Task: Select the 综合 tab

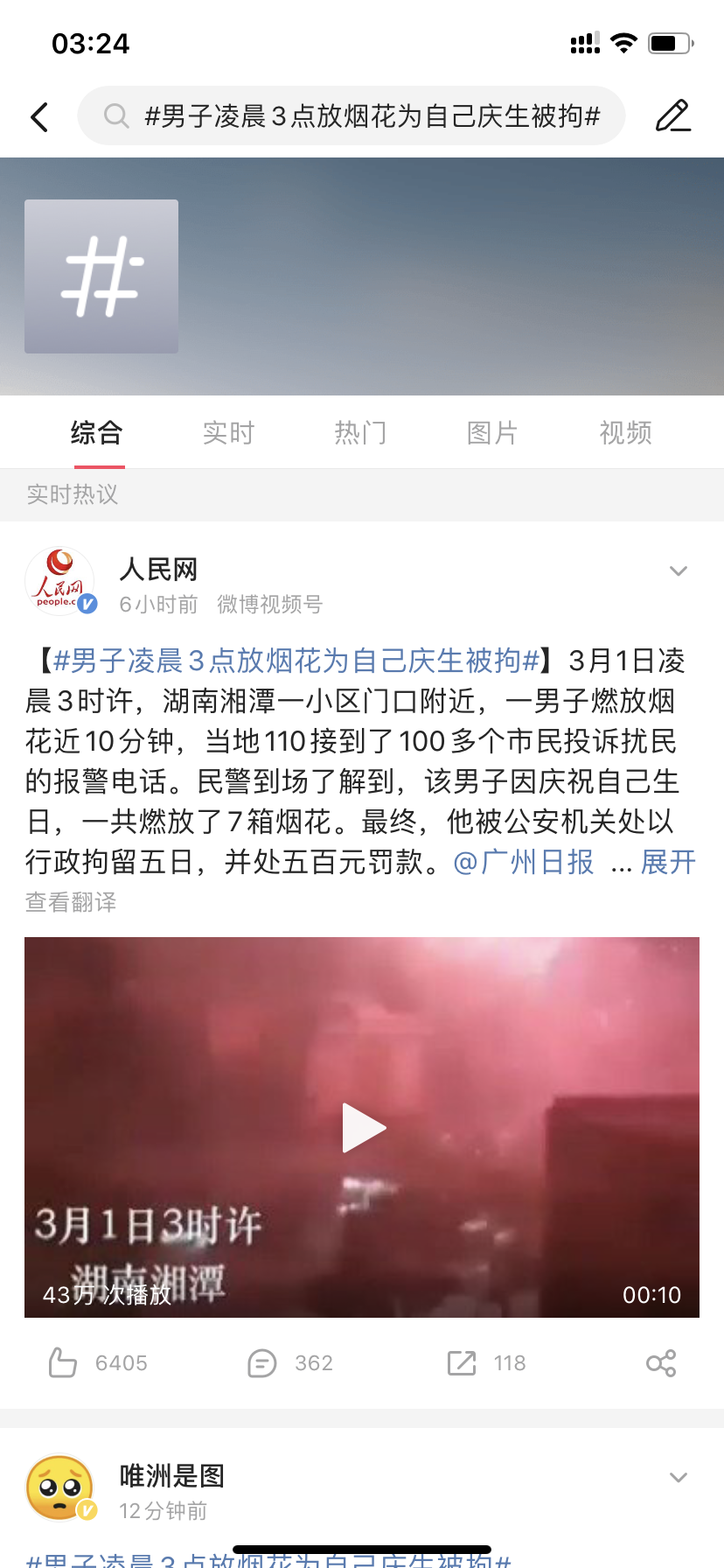Action: tap(96, 432)
